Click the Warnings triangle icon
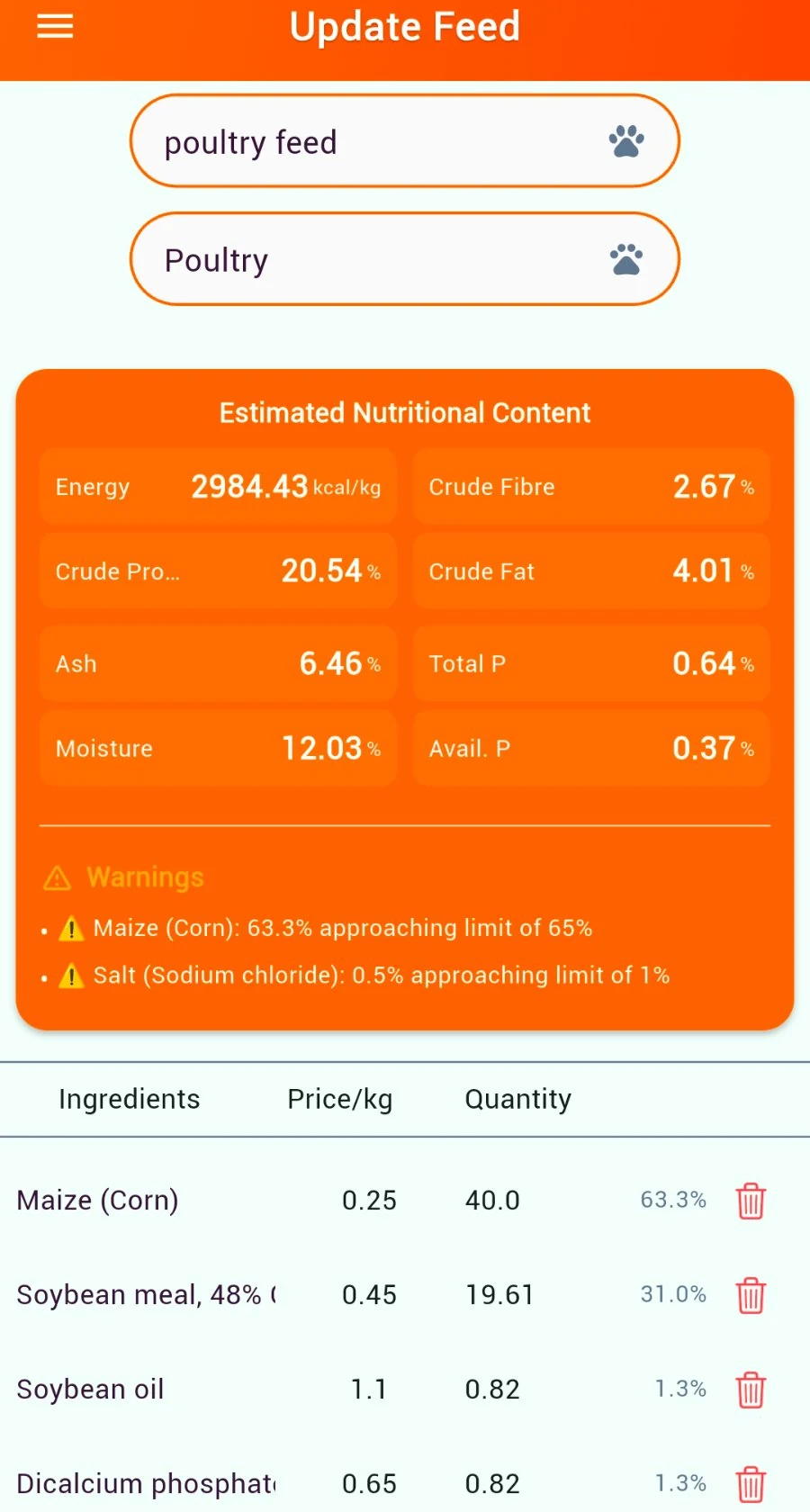The height and width of the screenshot is (1512, 810). pyautogui.click(x=58, y=877)
